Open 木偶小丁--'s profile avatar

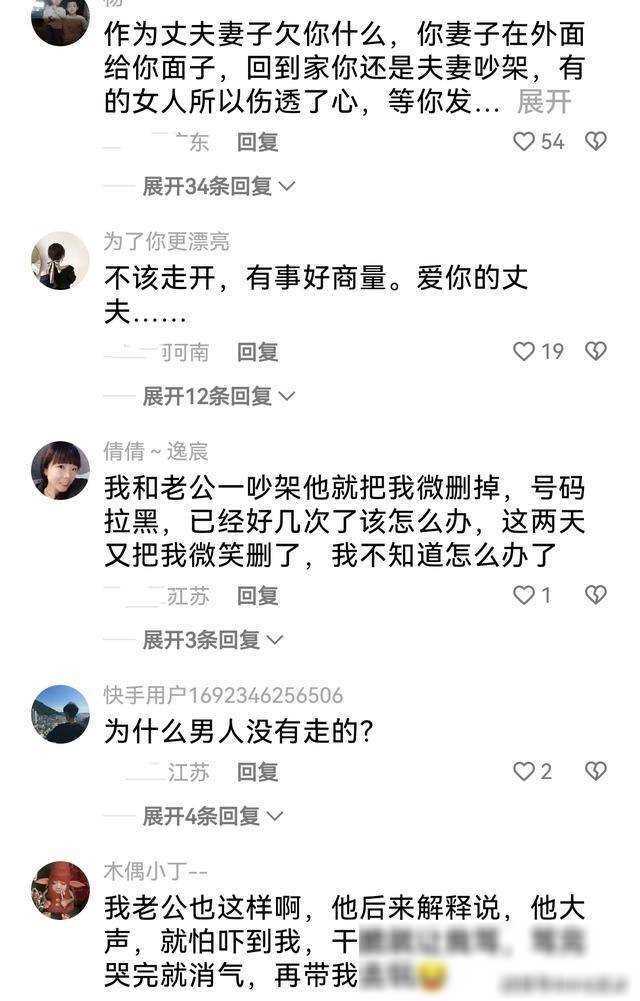[60, 890]
